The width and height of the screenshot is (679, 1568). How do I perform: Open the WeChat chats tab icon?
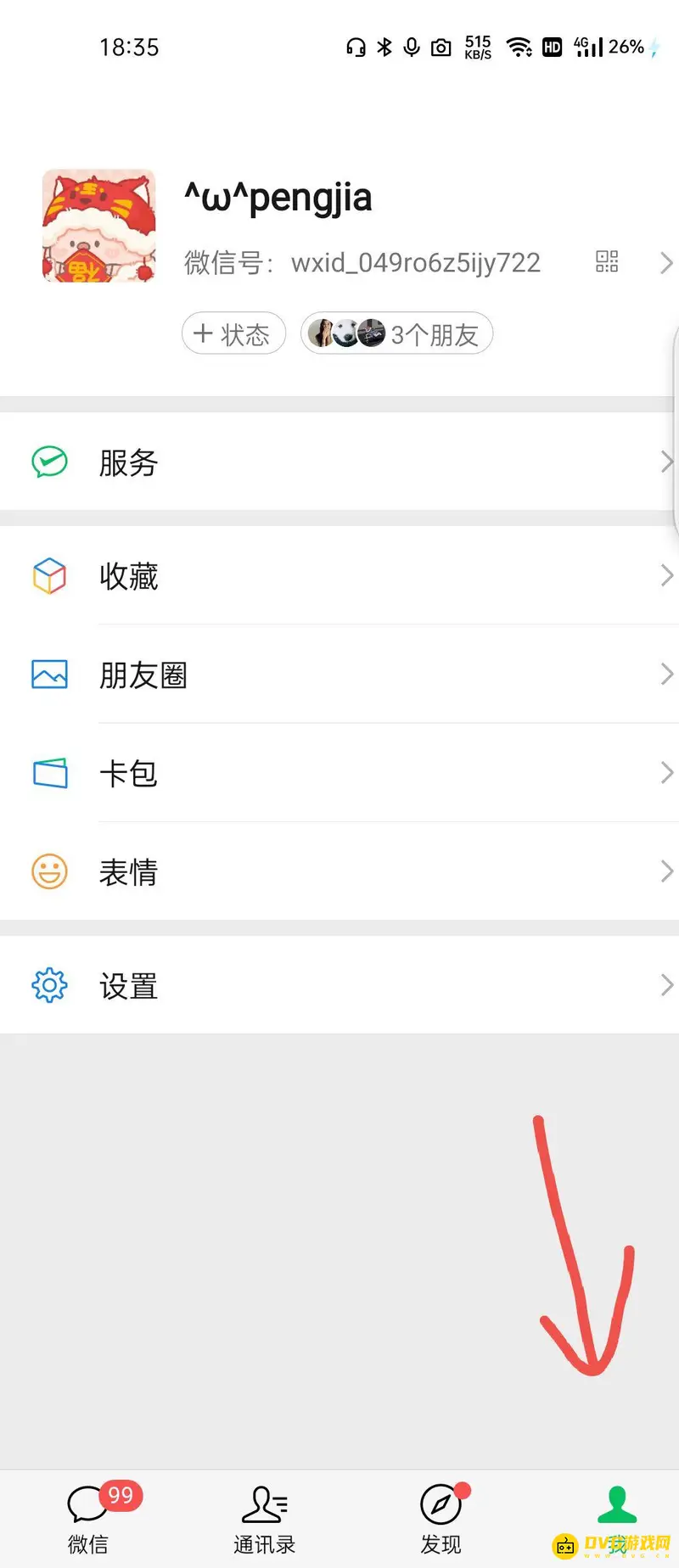(x=87, y=1504)
